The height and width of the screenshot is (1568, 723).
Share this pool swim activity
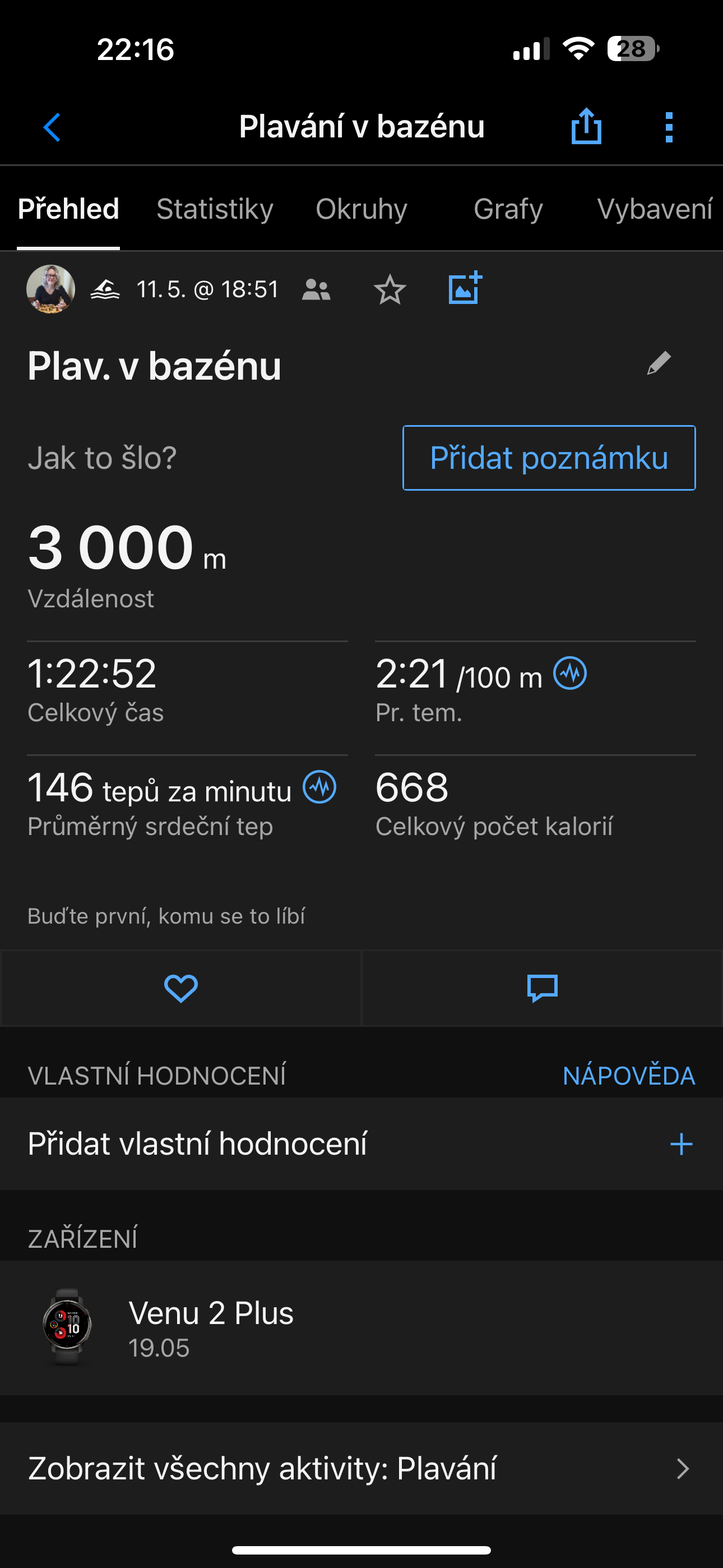pos(586,126)
